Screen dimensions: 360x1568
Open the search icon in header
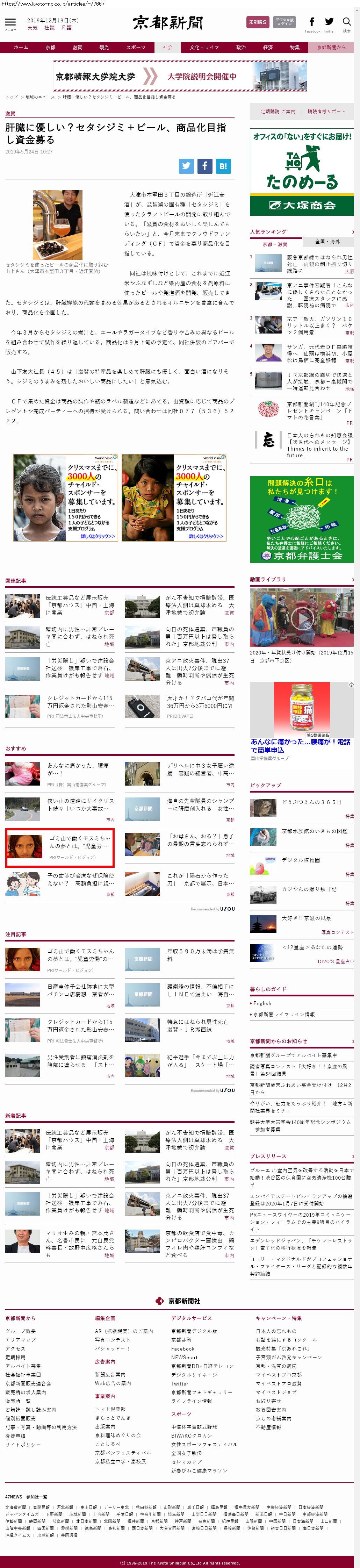[347, 22]
